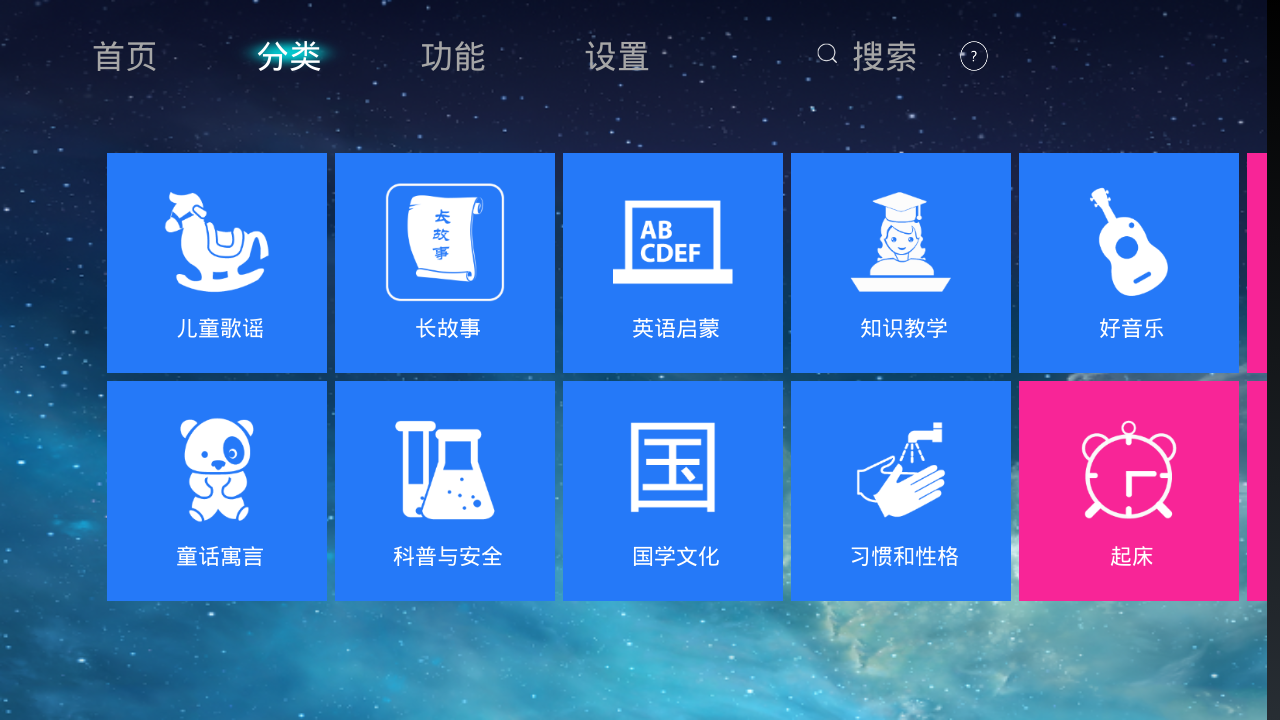This screenshot has width=1280, height=720.
Task: Open 知识教学 category
Action: (901, 263)
